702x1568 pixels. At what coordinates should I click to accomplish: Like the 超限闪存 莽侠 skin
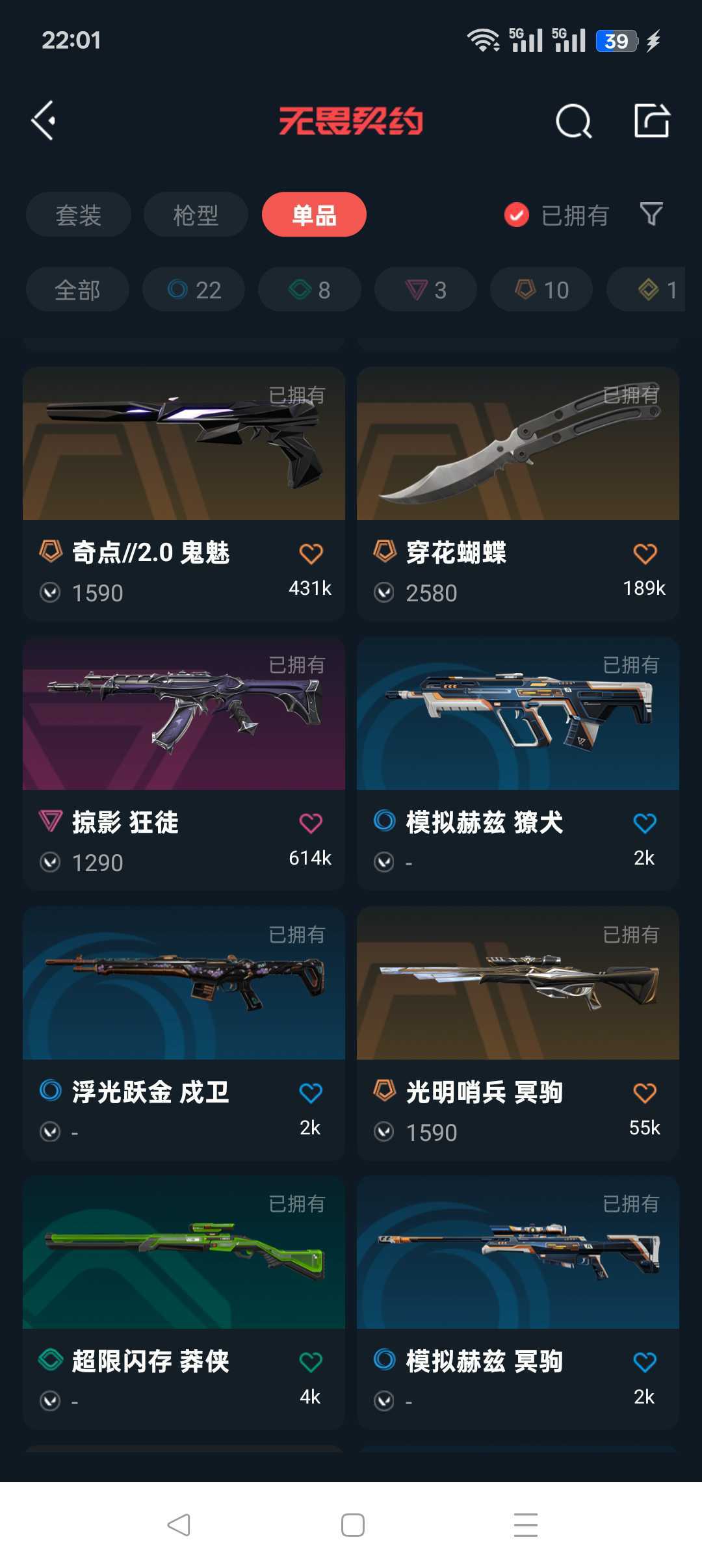click(x=311, y=1362)
